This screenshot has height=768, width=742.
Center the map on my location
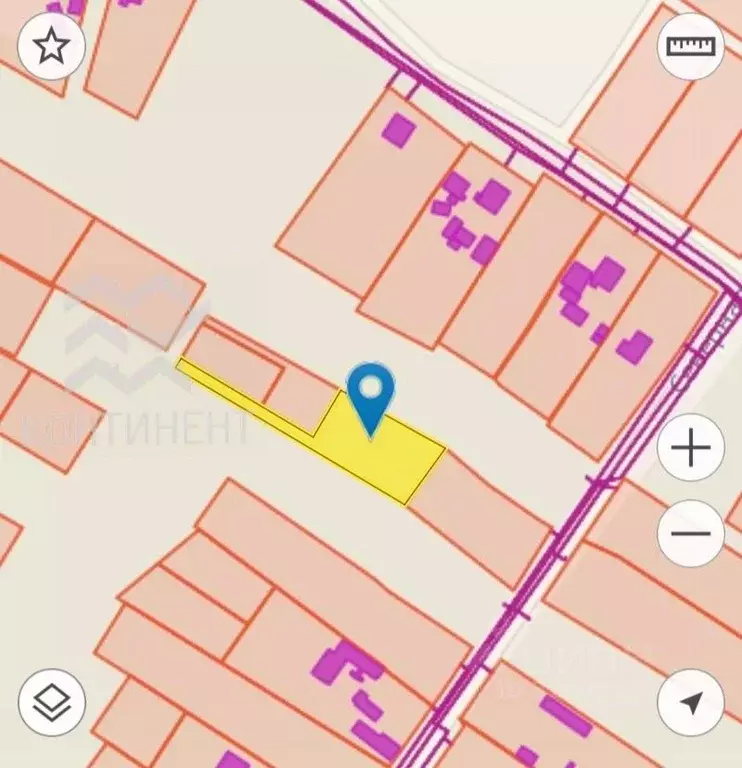[691, 702]
